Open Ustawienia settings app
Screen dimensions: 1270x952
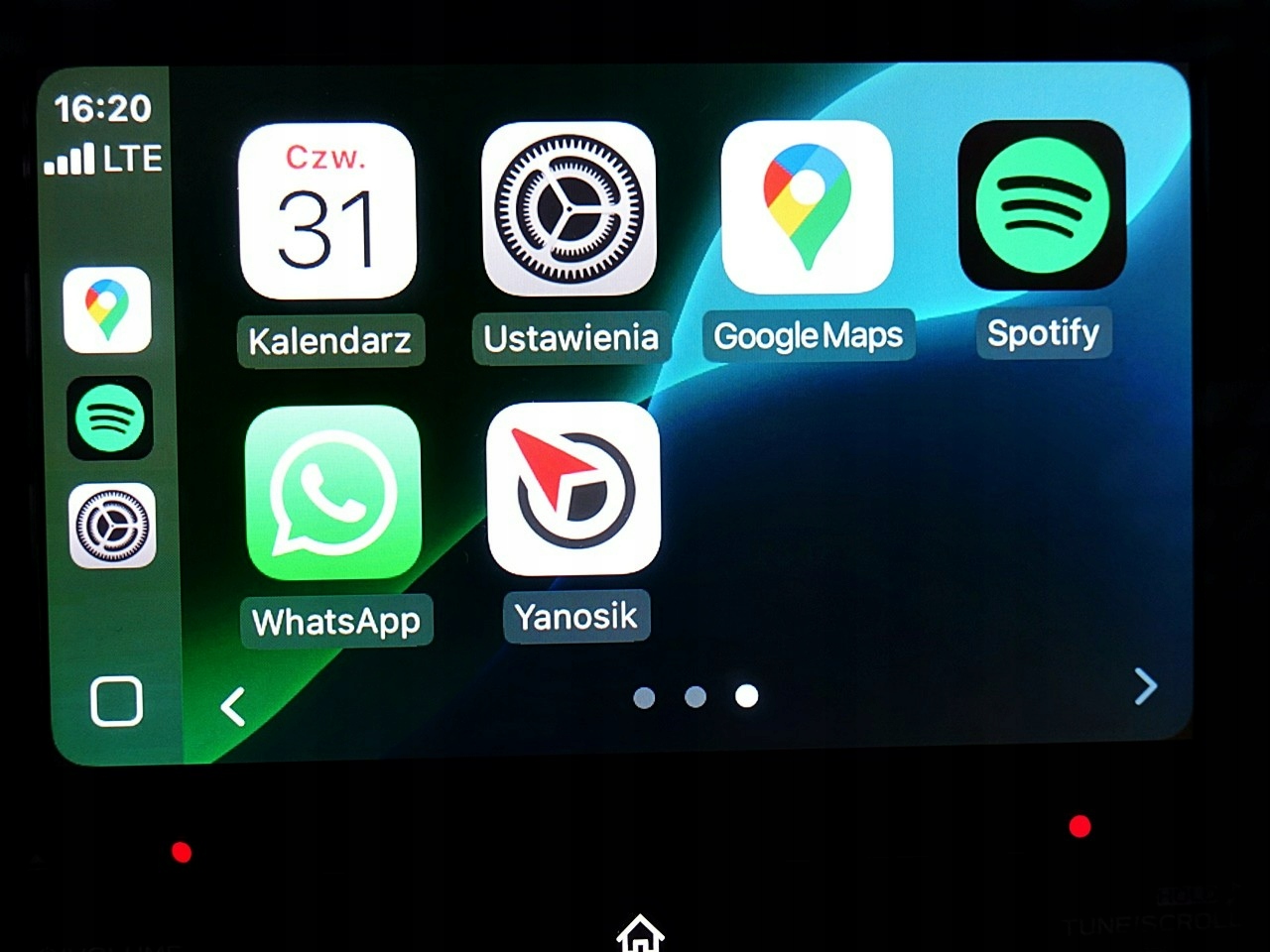coord(569,209)
